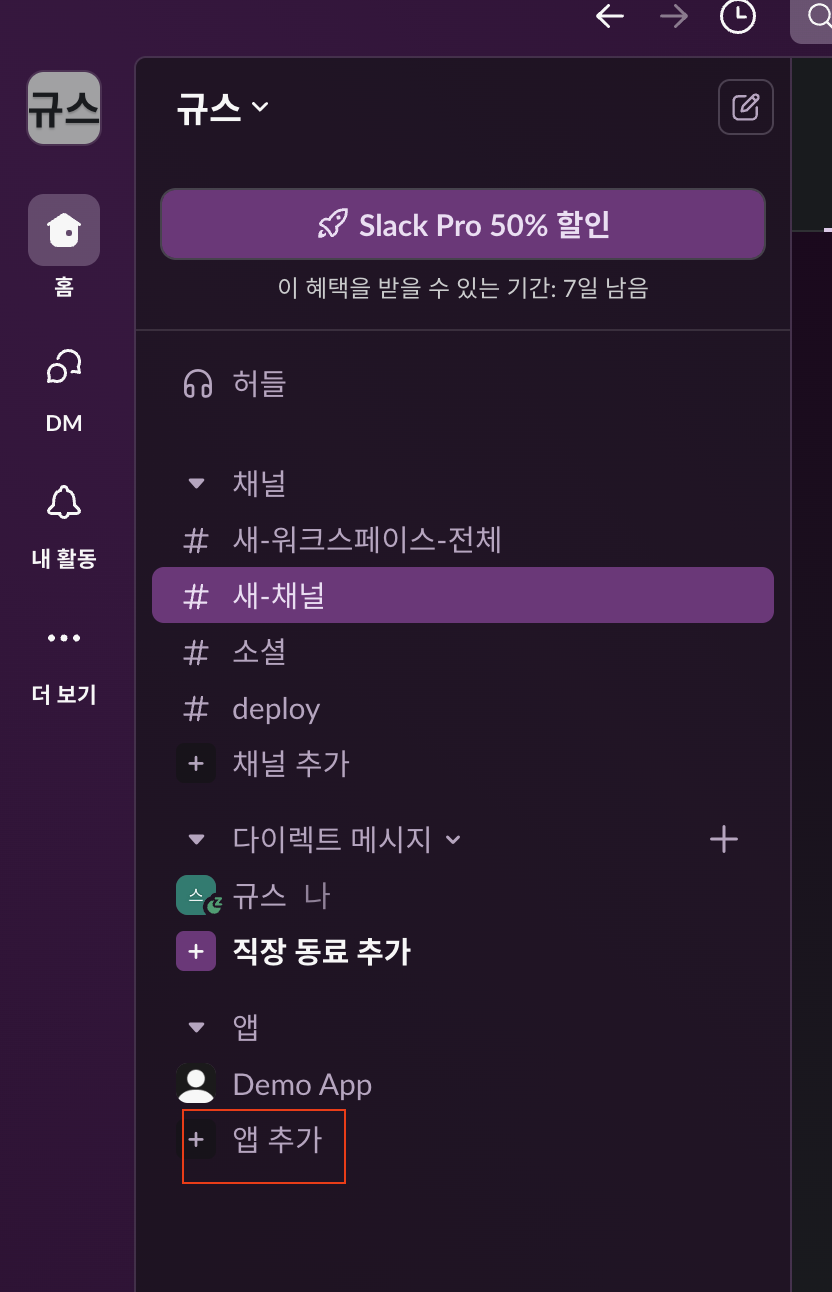Open the 규스 workspace dropdown menu
832x1292 pixels.
click(223, 108)
